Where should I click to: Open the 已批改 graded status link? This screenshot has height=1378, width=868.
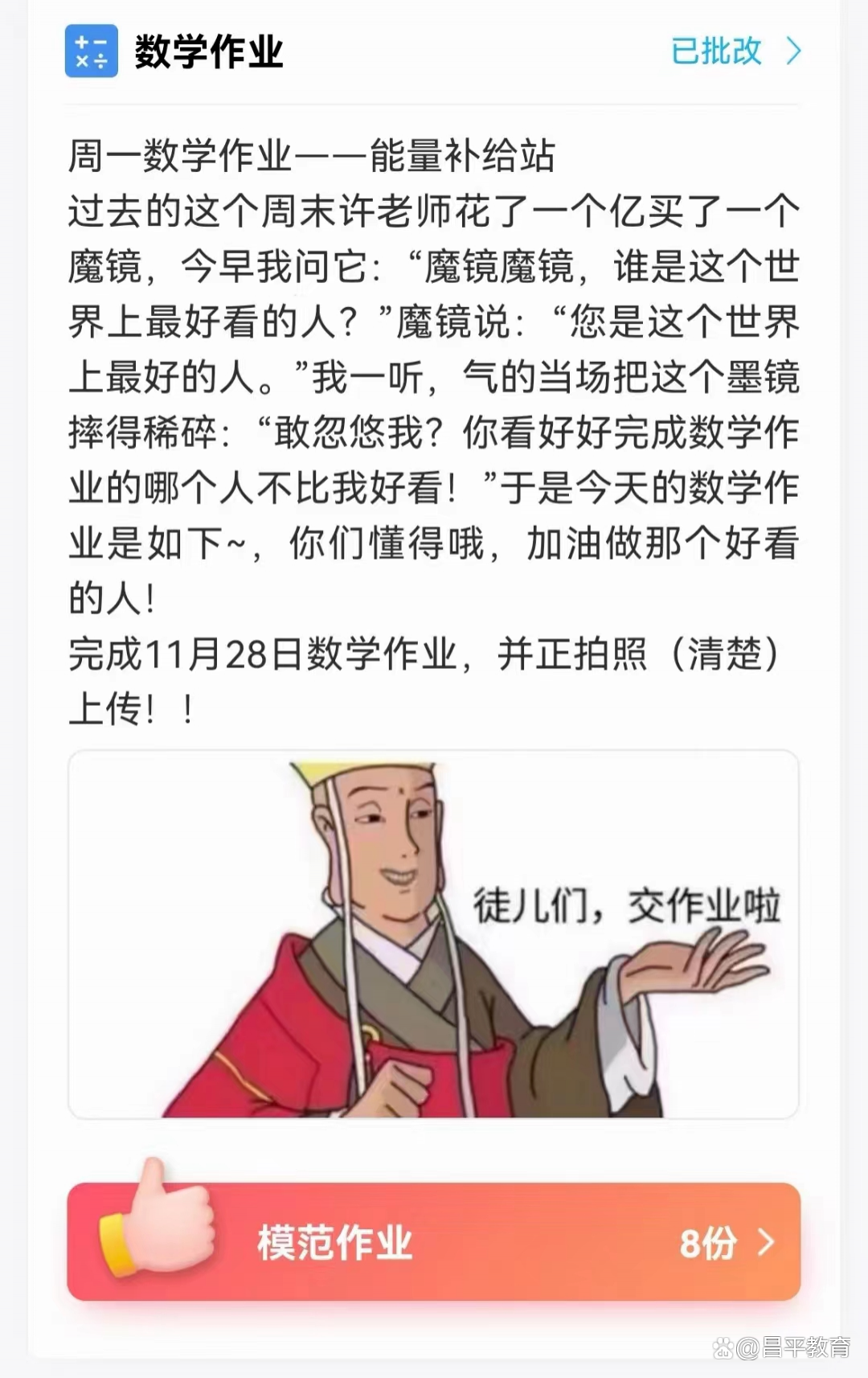(x=734, y=51)
